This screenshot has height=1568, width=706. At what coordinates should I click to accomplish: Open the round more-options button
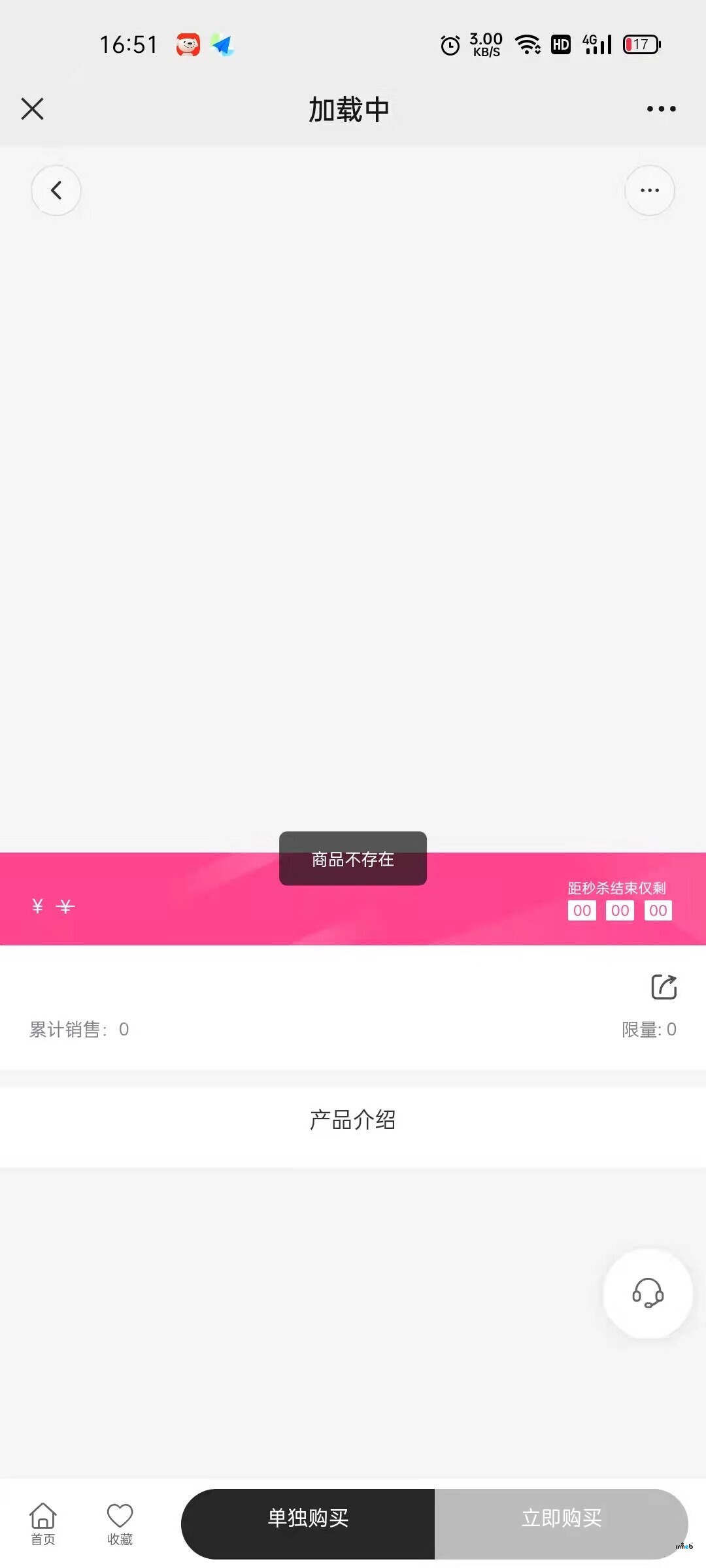pyautogui.click(x=649, y=190)
